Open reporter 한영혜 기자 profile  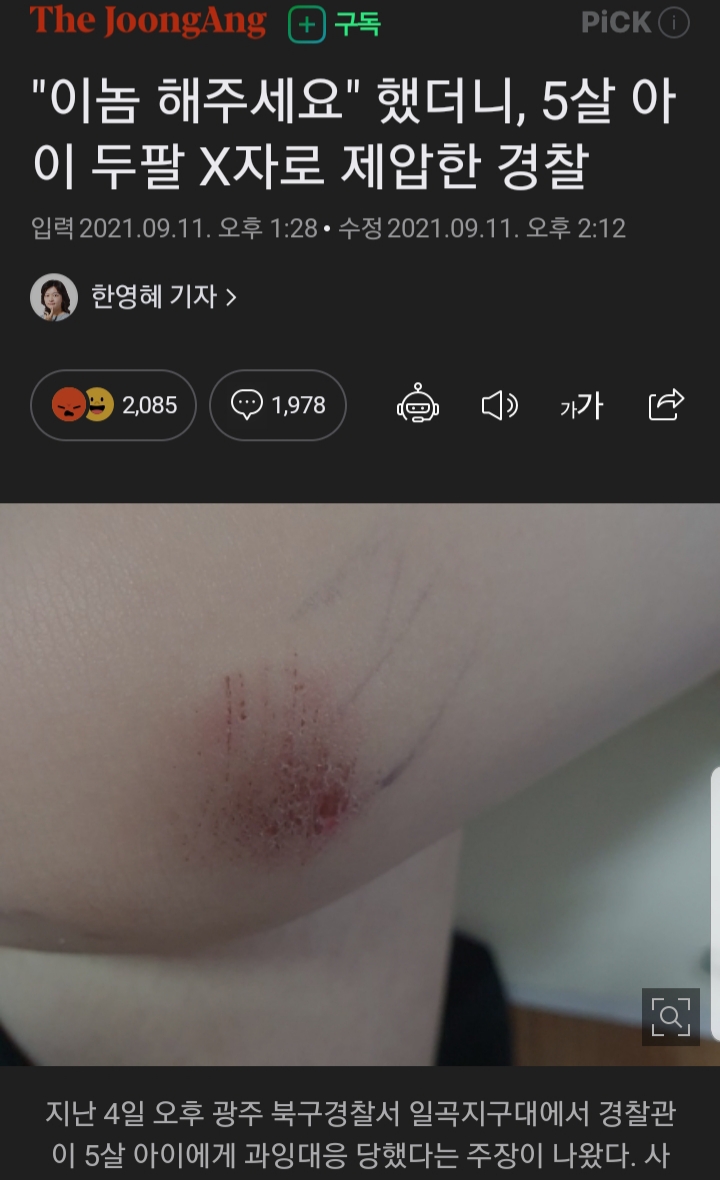click(x=162, y=296)
